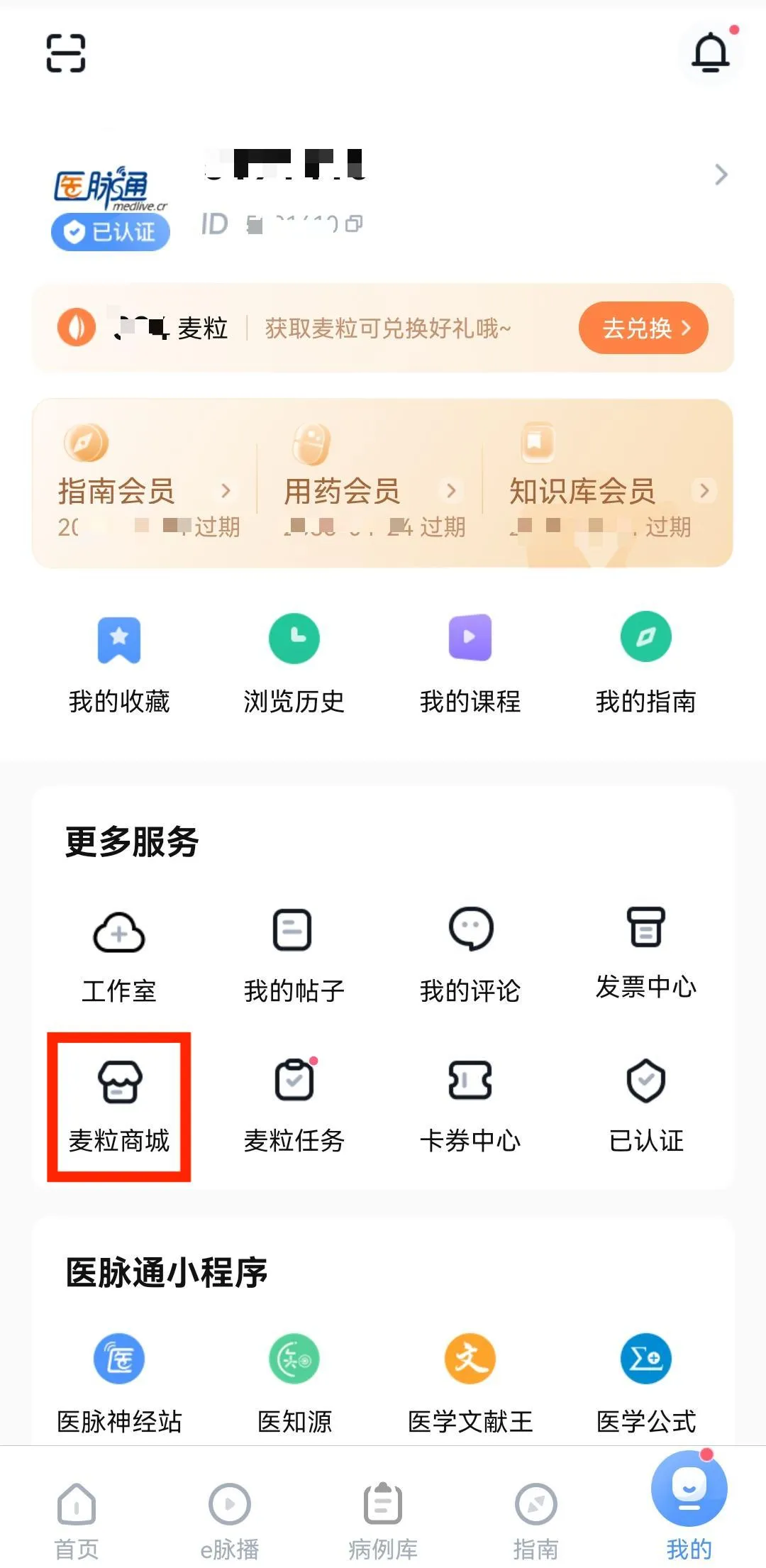Open the scan icon
This screenshot has height=1568, width=766.
[x=66, y=53]
